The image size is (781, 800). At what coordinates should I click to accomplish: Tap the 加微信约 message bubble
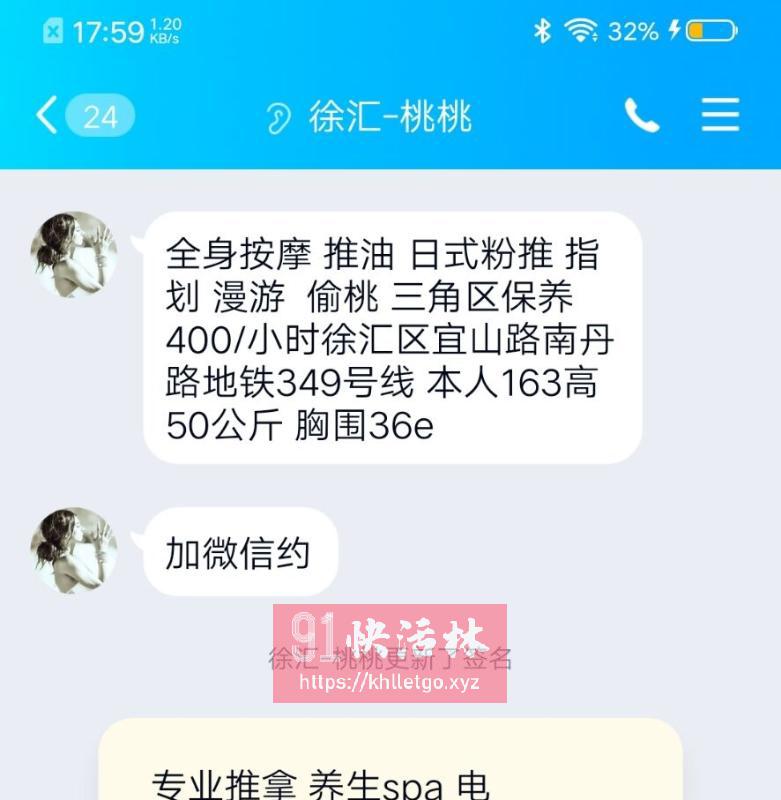(238, 550)
